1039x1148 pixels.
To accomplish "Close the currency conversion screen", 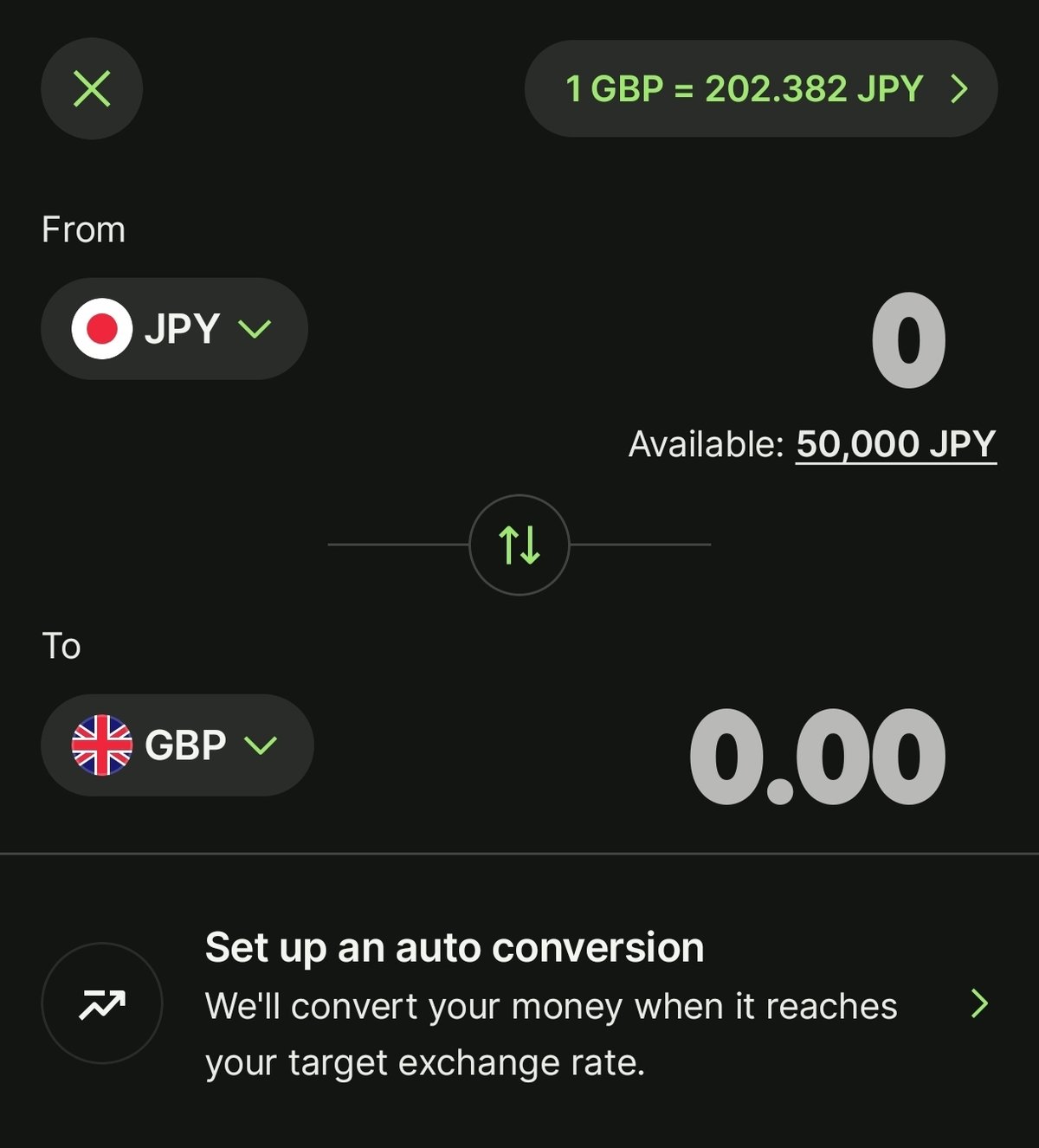I will click(92, 88).
